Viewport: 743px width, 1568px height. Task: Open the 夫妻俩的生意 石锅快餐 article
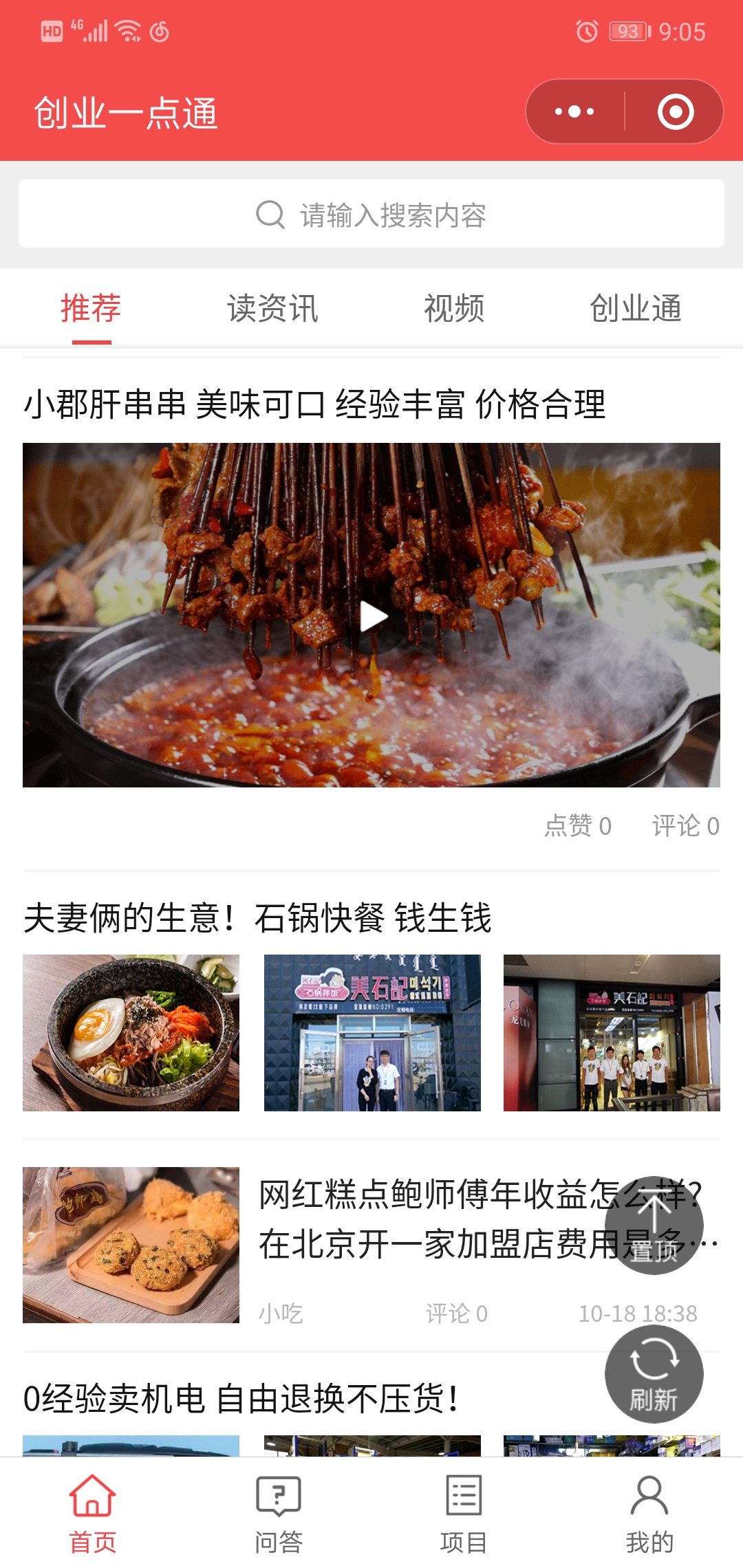coord(257,918)
